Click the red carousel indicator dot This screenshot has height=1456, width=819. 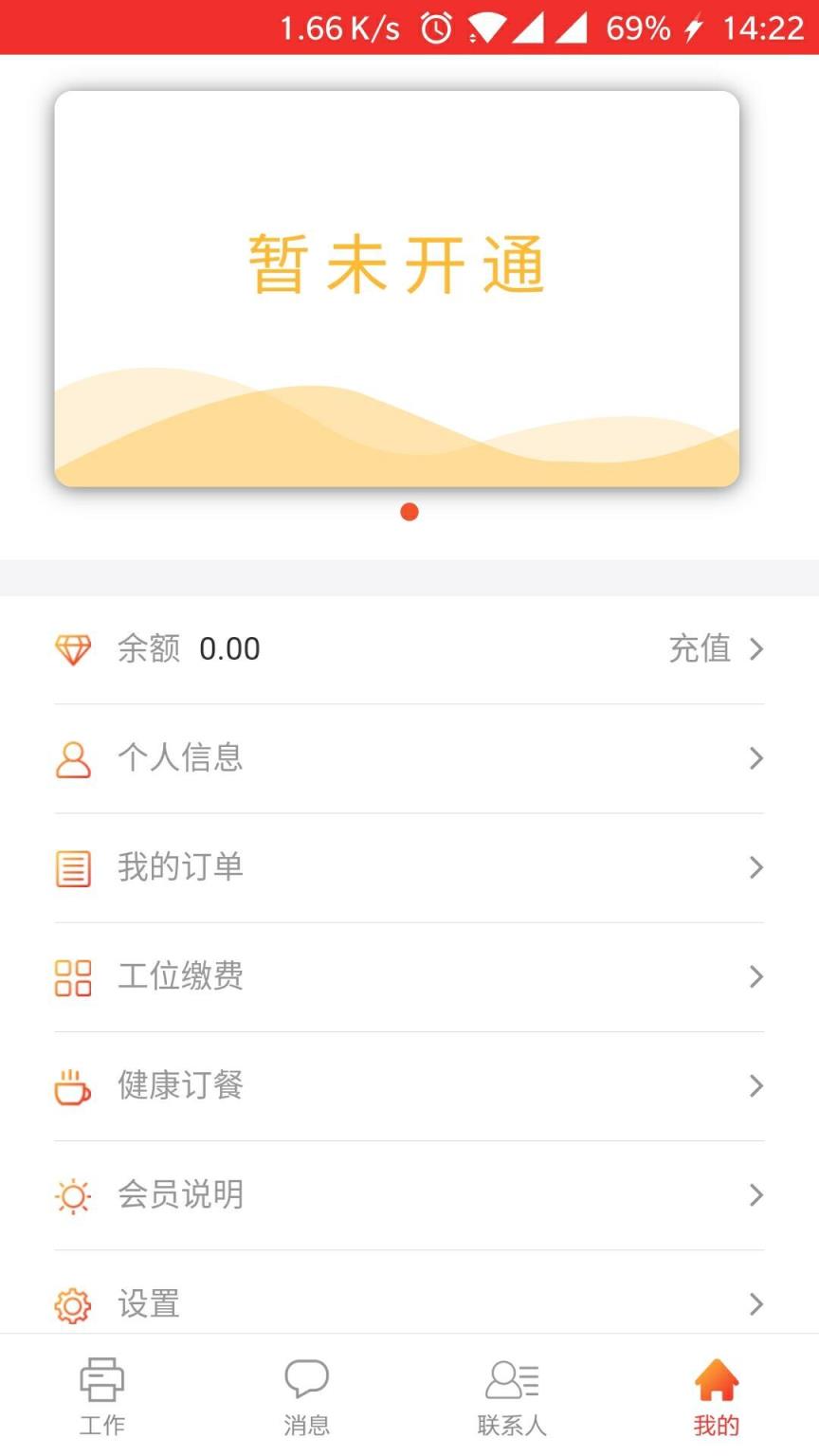point(409,511)
